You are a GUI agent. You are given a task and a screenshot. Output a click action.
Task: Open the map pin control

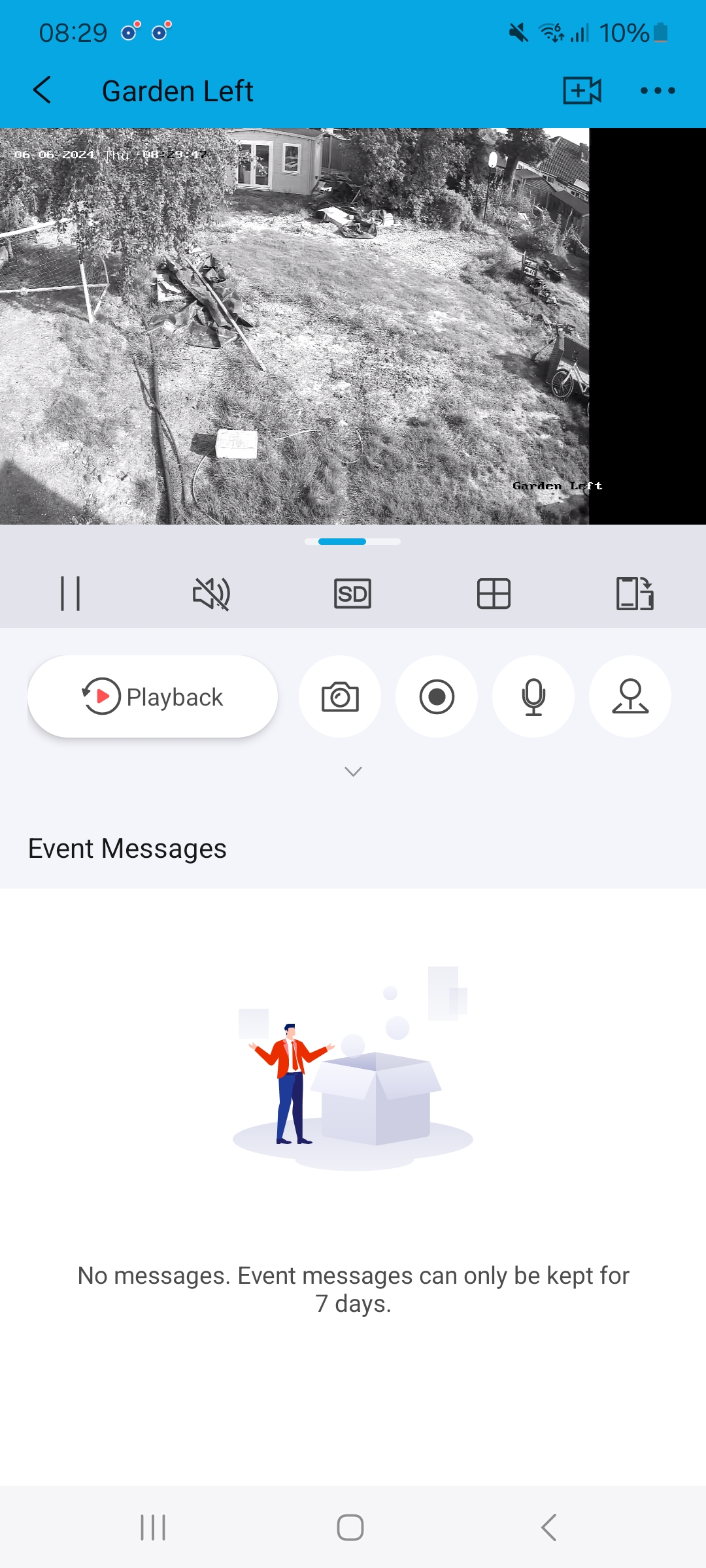point(630,696)
